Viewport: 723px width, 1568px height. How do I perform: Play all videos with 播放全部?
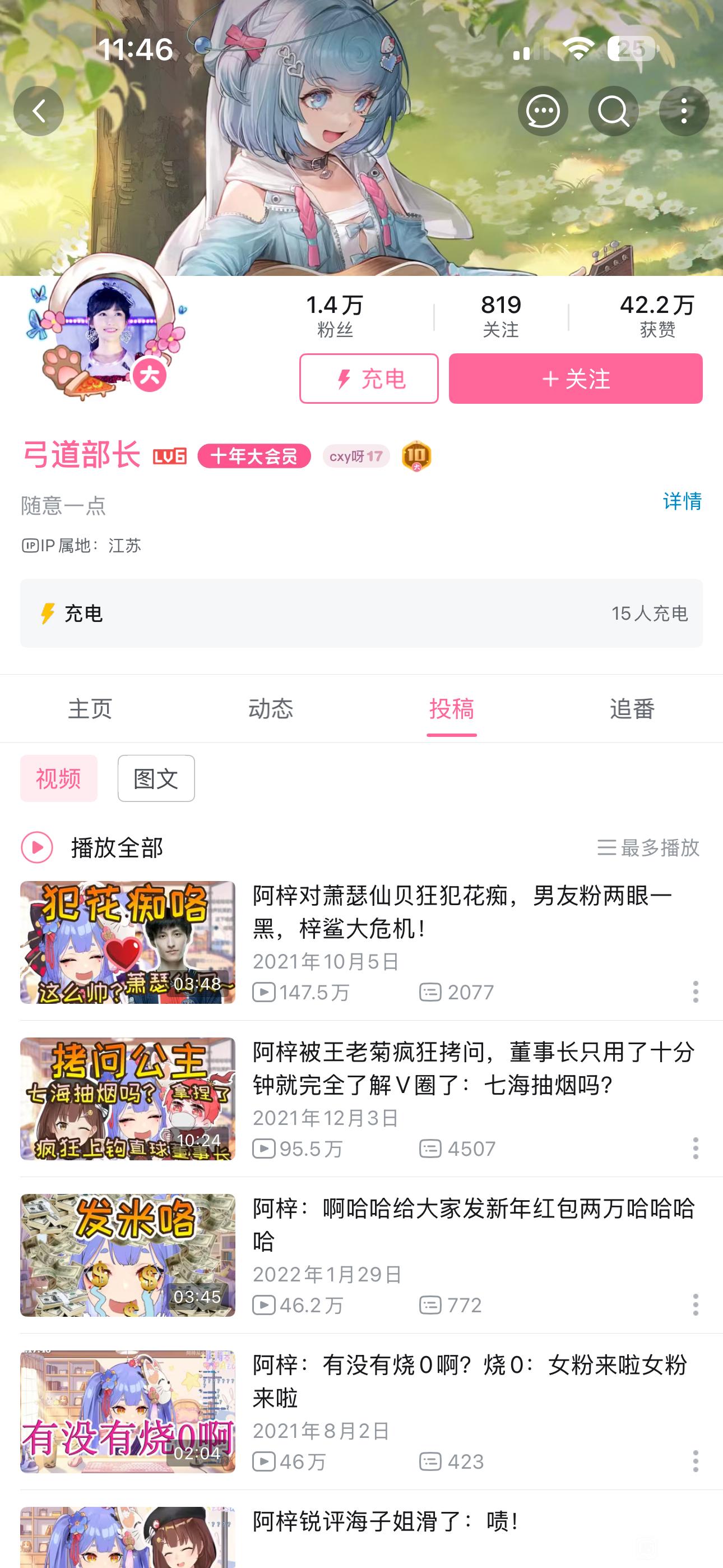[92, 847]
